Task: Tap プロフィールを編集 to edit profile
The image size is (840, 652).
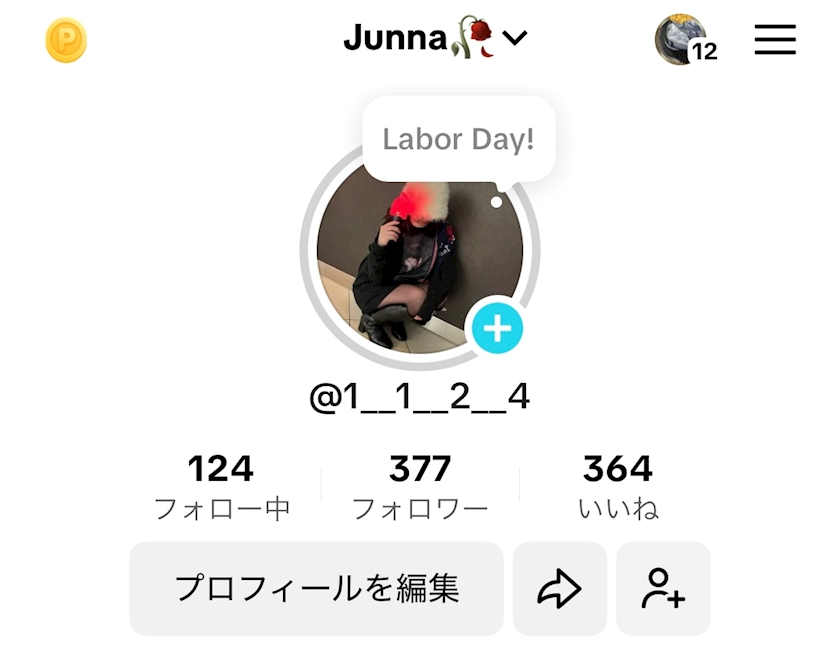Action: pyautogui.click(x=316, y=589)
